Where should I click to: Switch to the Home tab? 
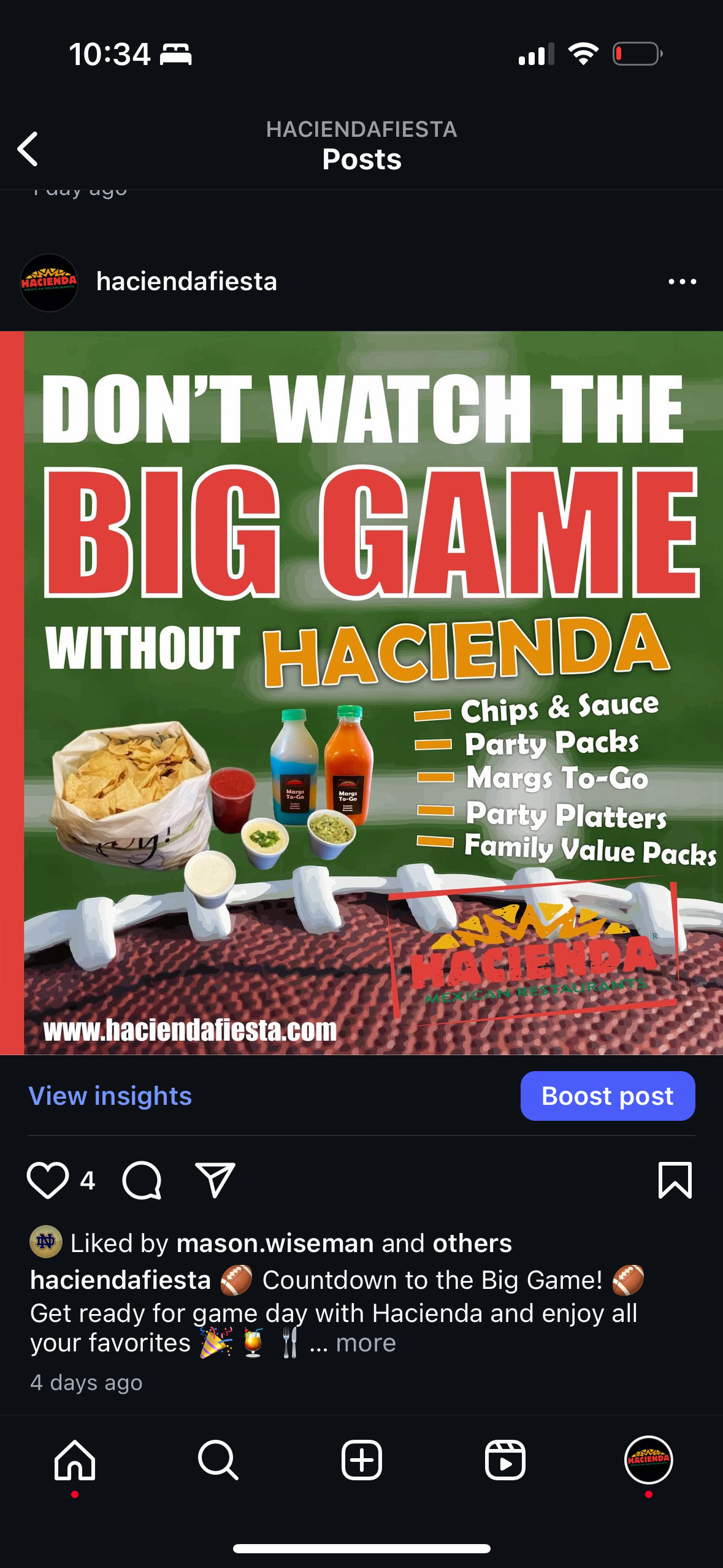point(75,1461)
